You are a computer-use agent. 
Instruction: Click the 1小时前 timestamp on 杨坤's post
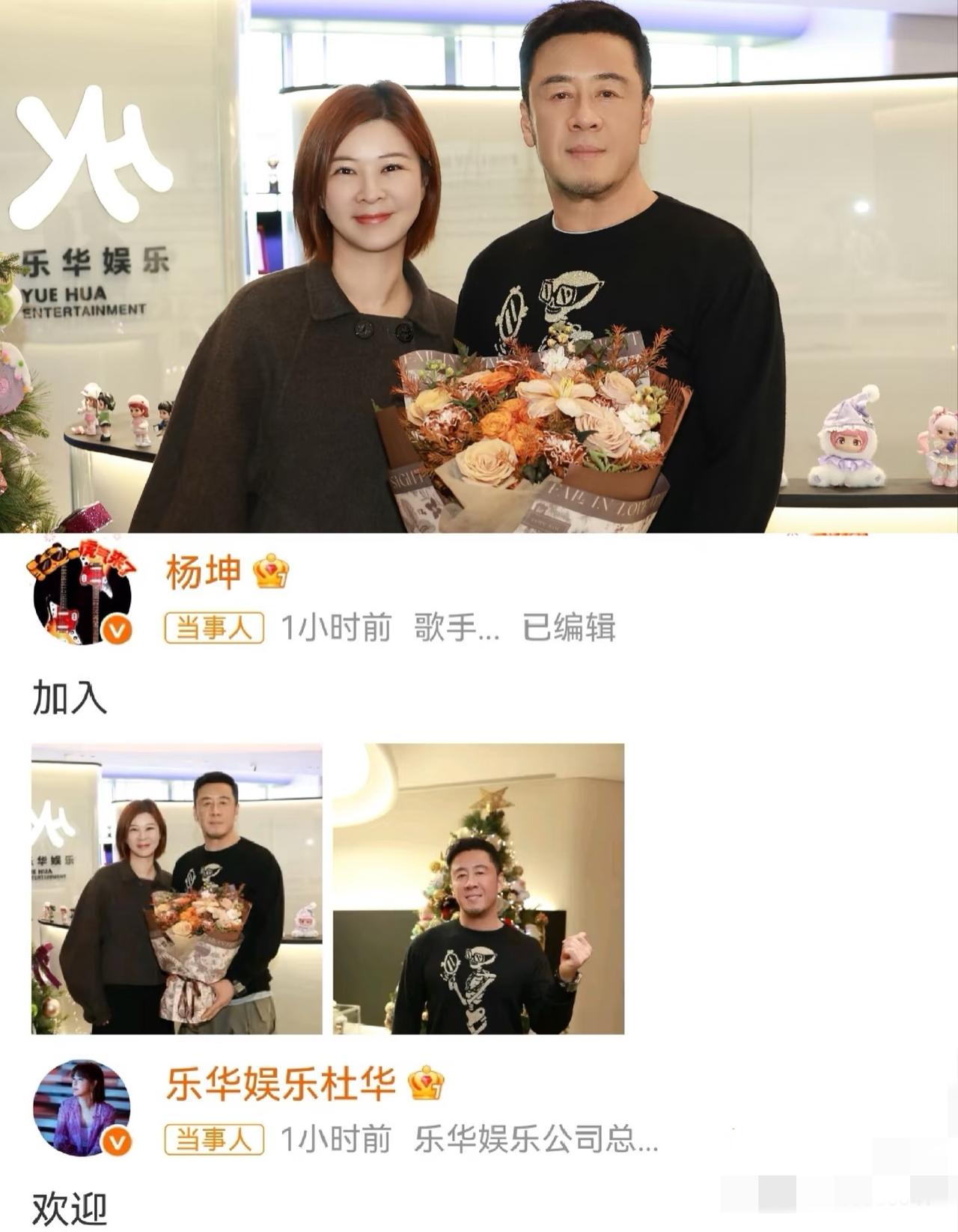336,631
